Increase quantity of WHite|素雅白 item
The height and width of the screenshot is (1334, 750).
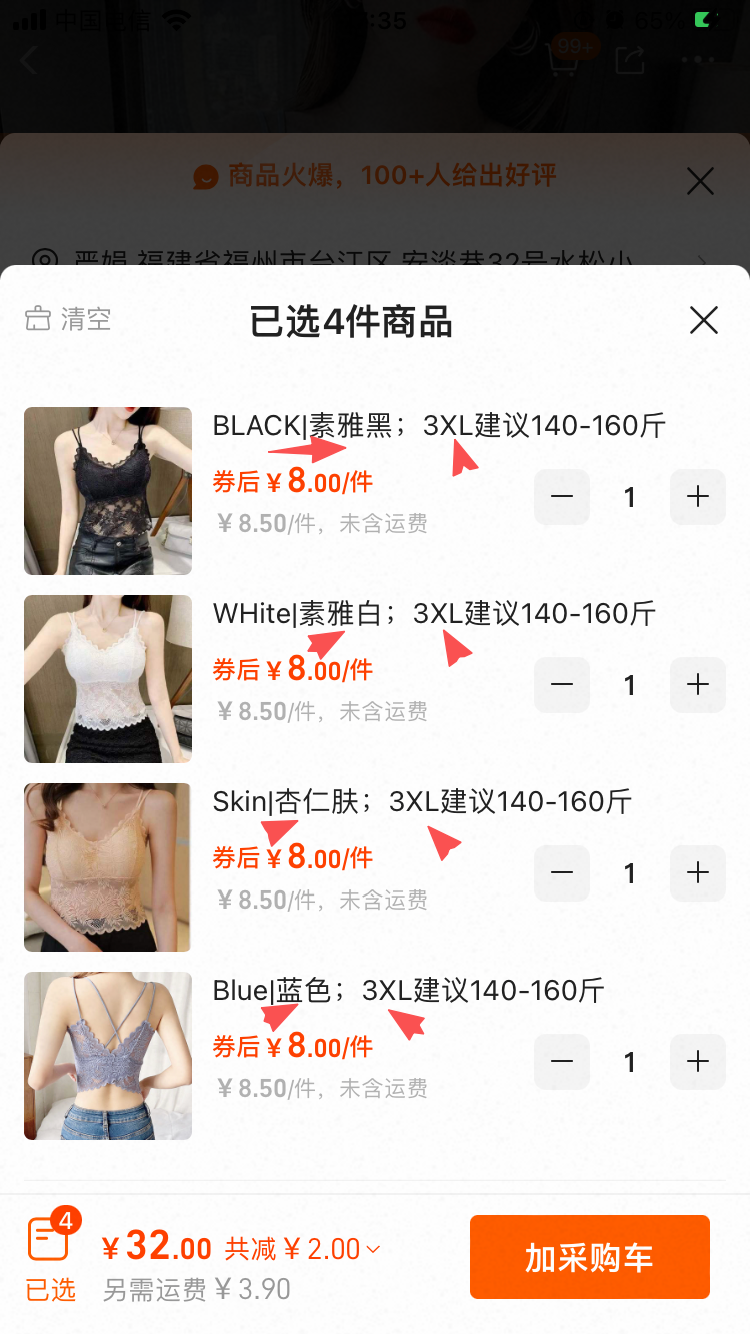coord(697,685)
